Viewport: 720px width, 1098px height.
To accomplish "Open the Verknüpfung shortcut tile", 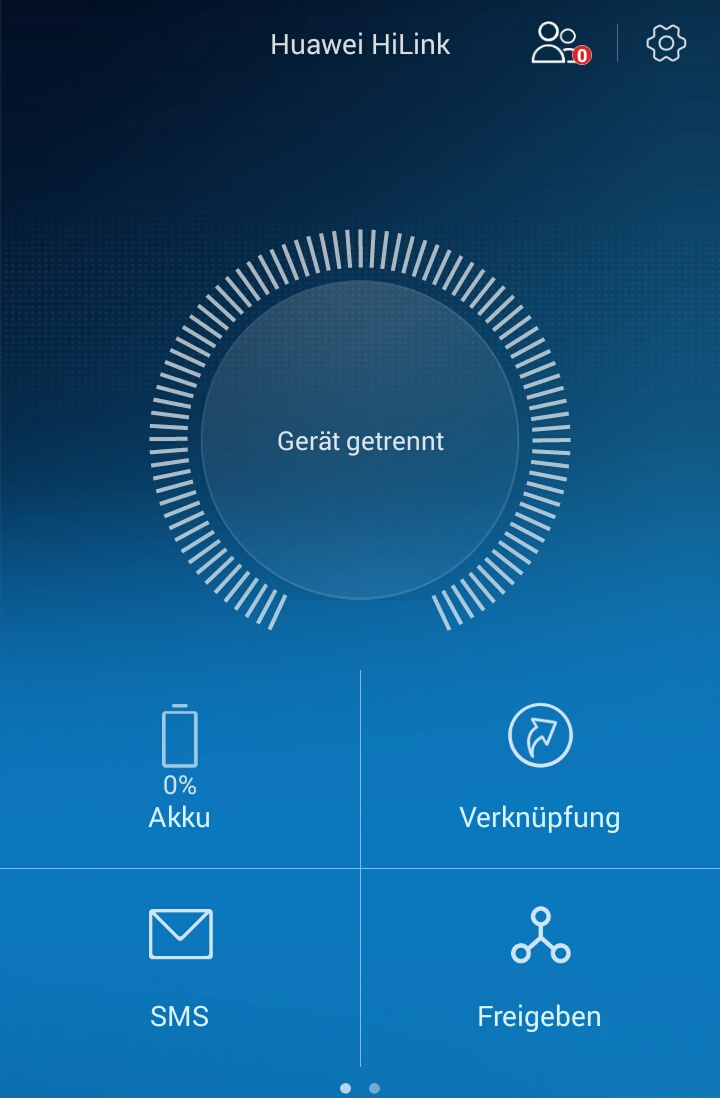I will (540, 768).
